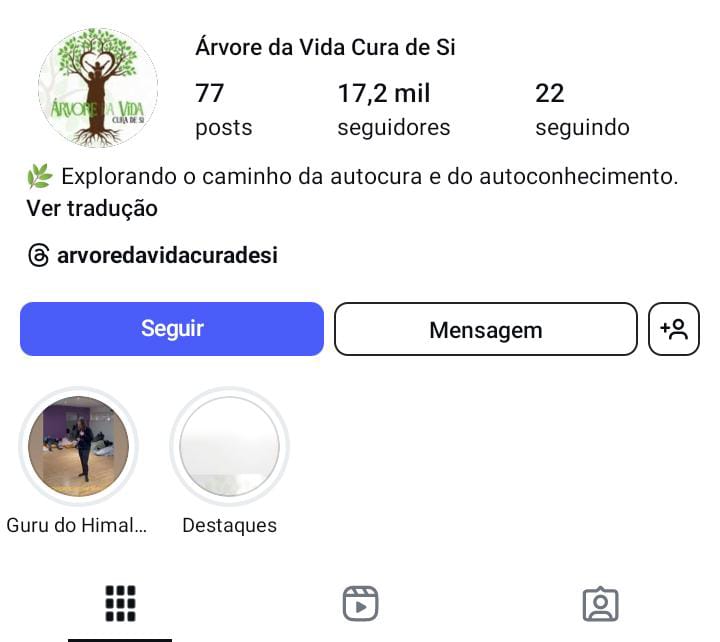Screen dimensions: 720x642
Task: Open the Guru do Himal... story highlight
Action: click(78, 446)
